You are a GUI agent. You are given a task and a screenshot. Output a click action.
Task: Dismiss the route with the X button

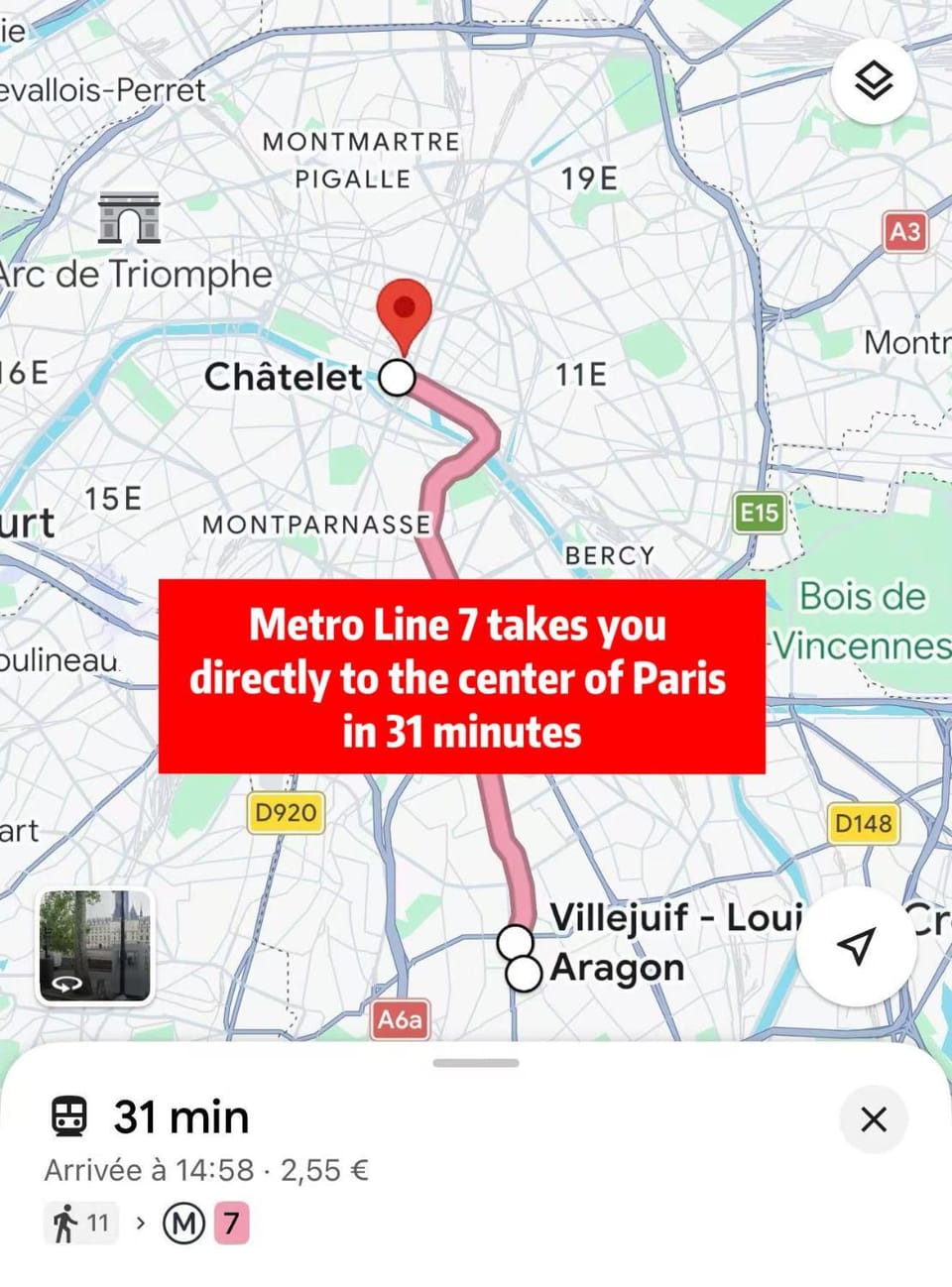pos(873,1119)
